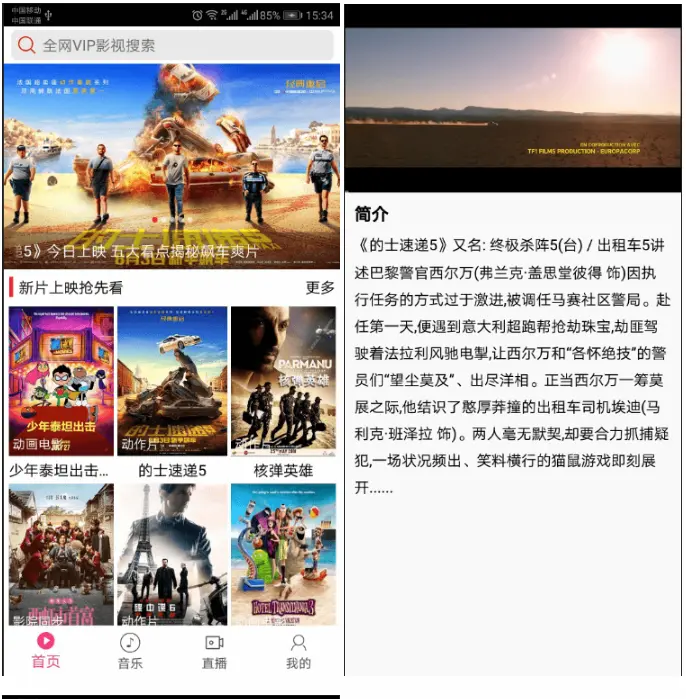The image size is (686, 699).
Task: Go to the 我的 profile tab
Action: (x=298, y=651)
